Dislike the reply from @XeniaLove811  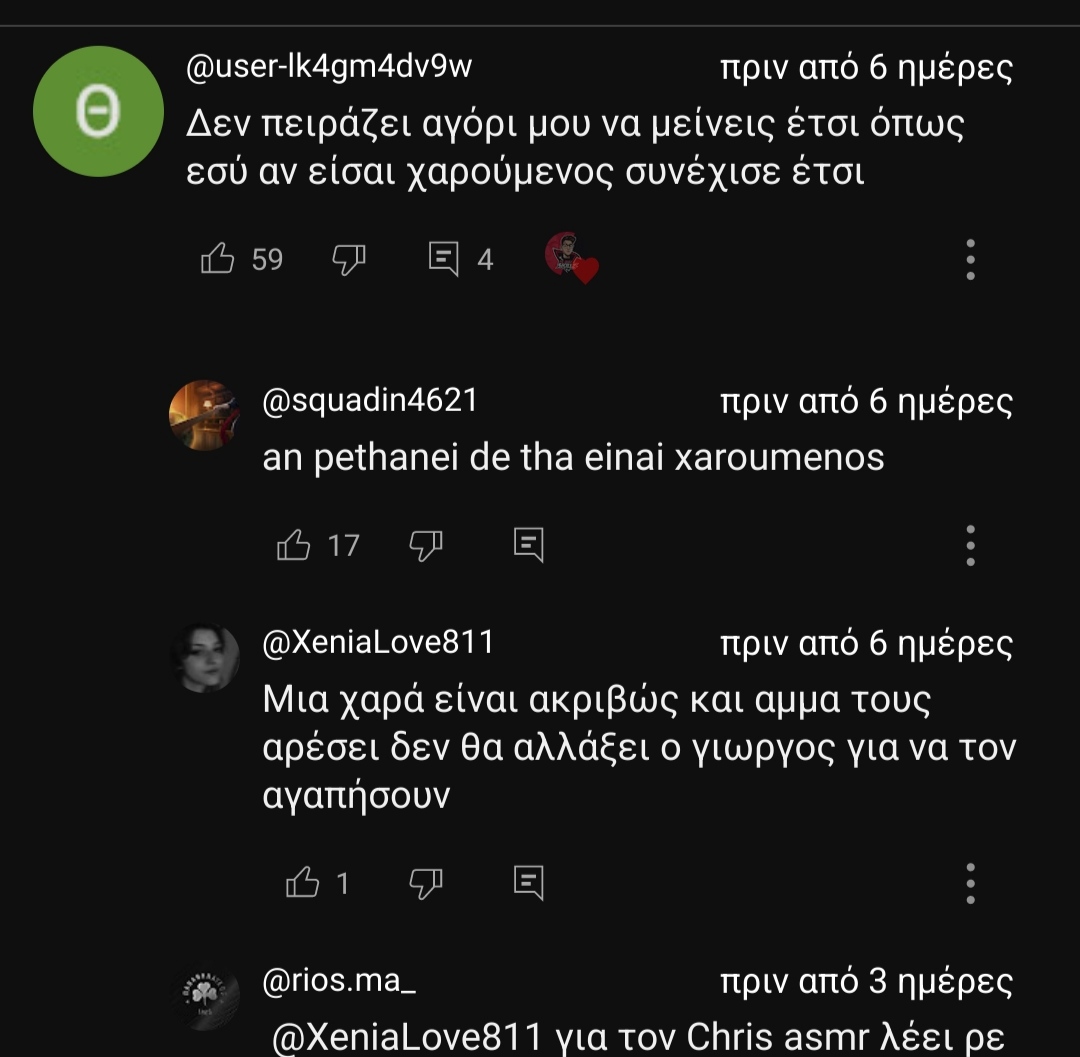coord(426,883)
